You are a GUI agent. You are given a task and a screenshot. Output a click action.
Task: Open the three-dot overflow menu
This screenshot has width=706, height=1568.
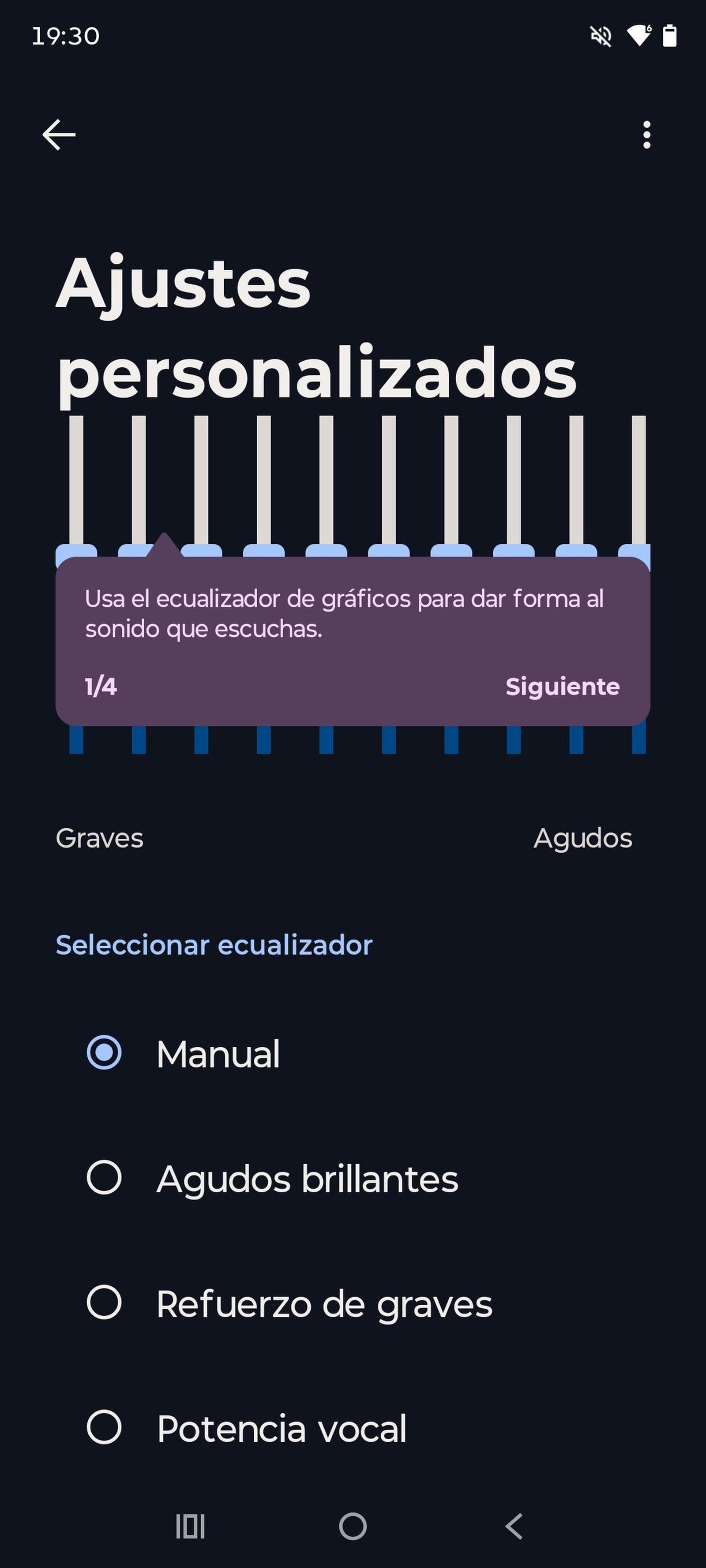646,134
